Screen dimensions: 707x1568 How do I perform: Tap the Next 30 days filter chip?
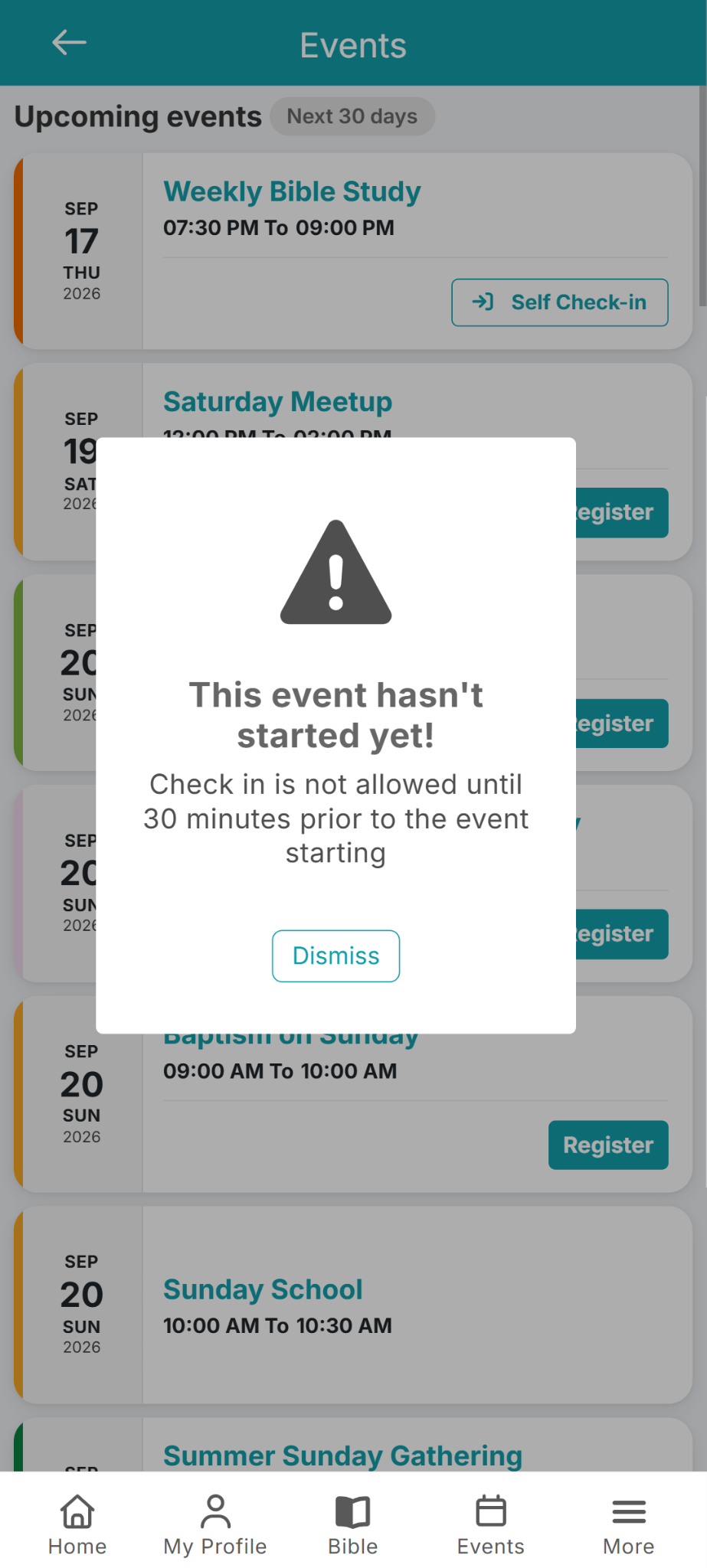coord(352,116)
